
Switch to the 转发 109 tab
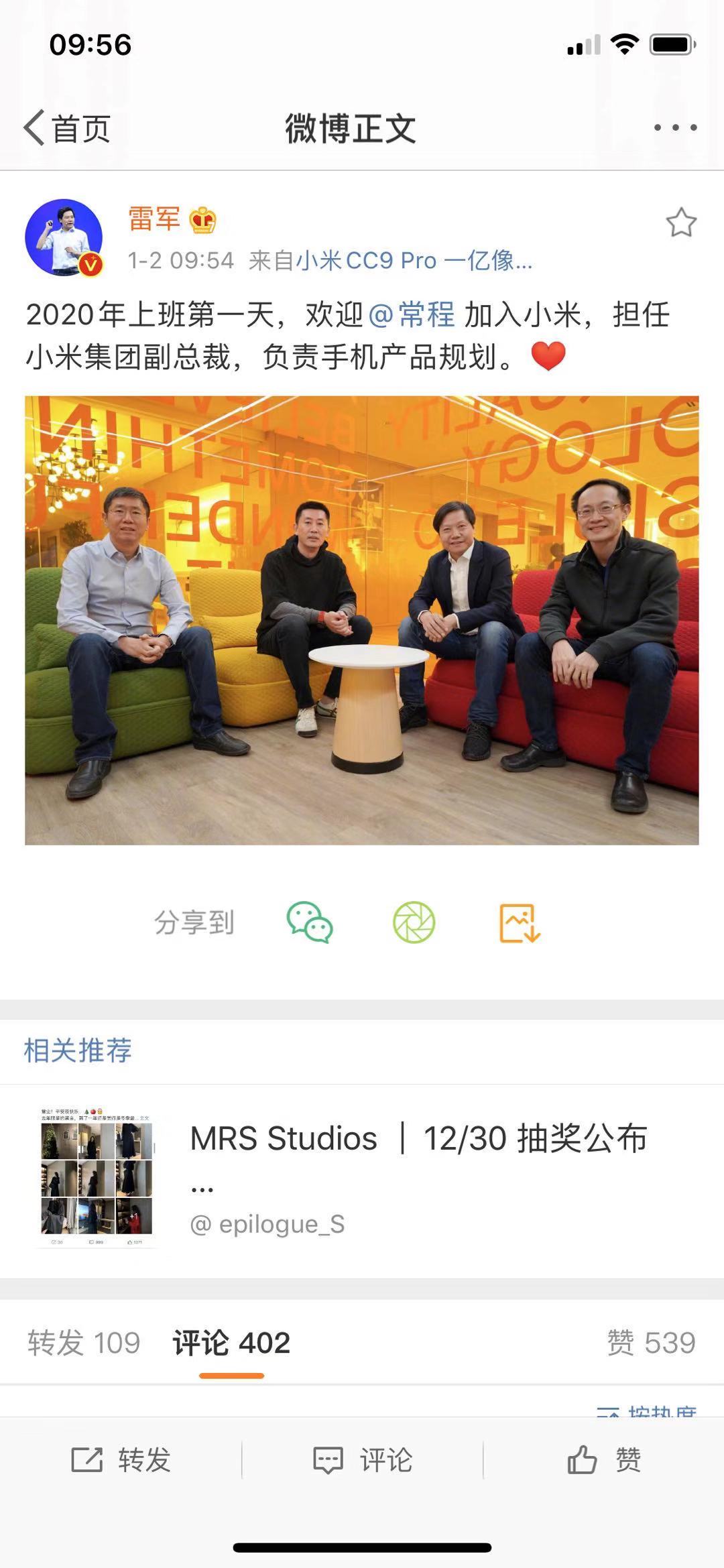pyautogui.click(x=84, y=1343)
